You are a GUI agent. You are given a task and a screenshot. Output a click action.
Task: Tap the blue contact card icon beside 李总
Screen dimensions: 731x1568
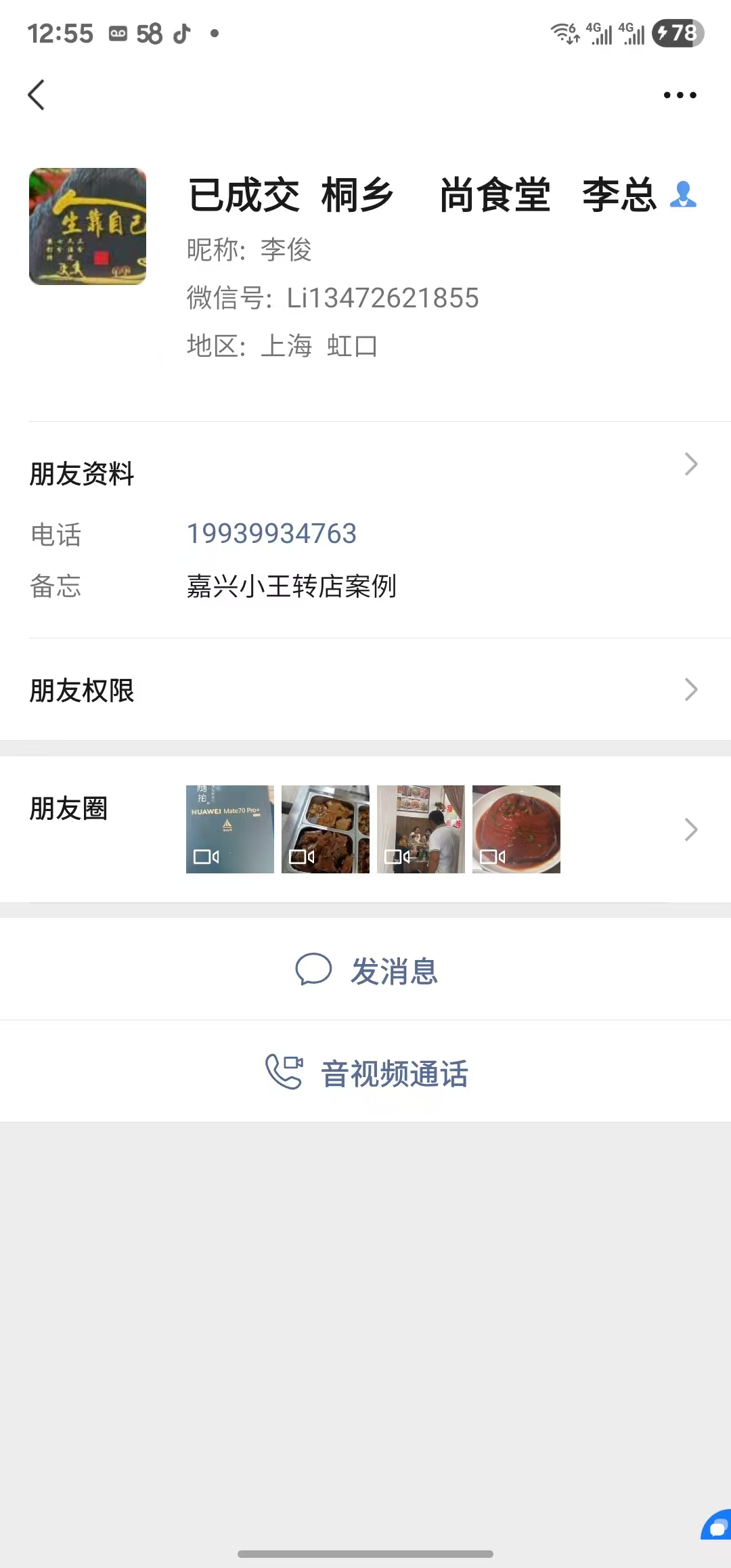684,196
